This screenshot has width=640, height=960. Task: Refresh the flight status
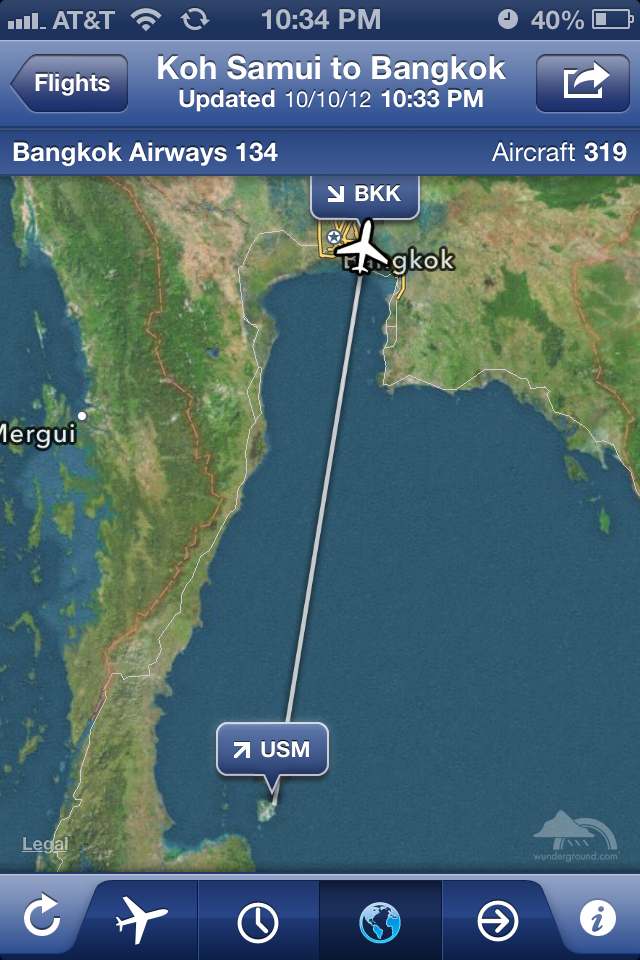click(42, 918)
